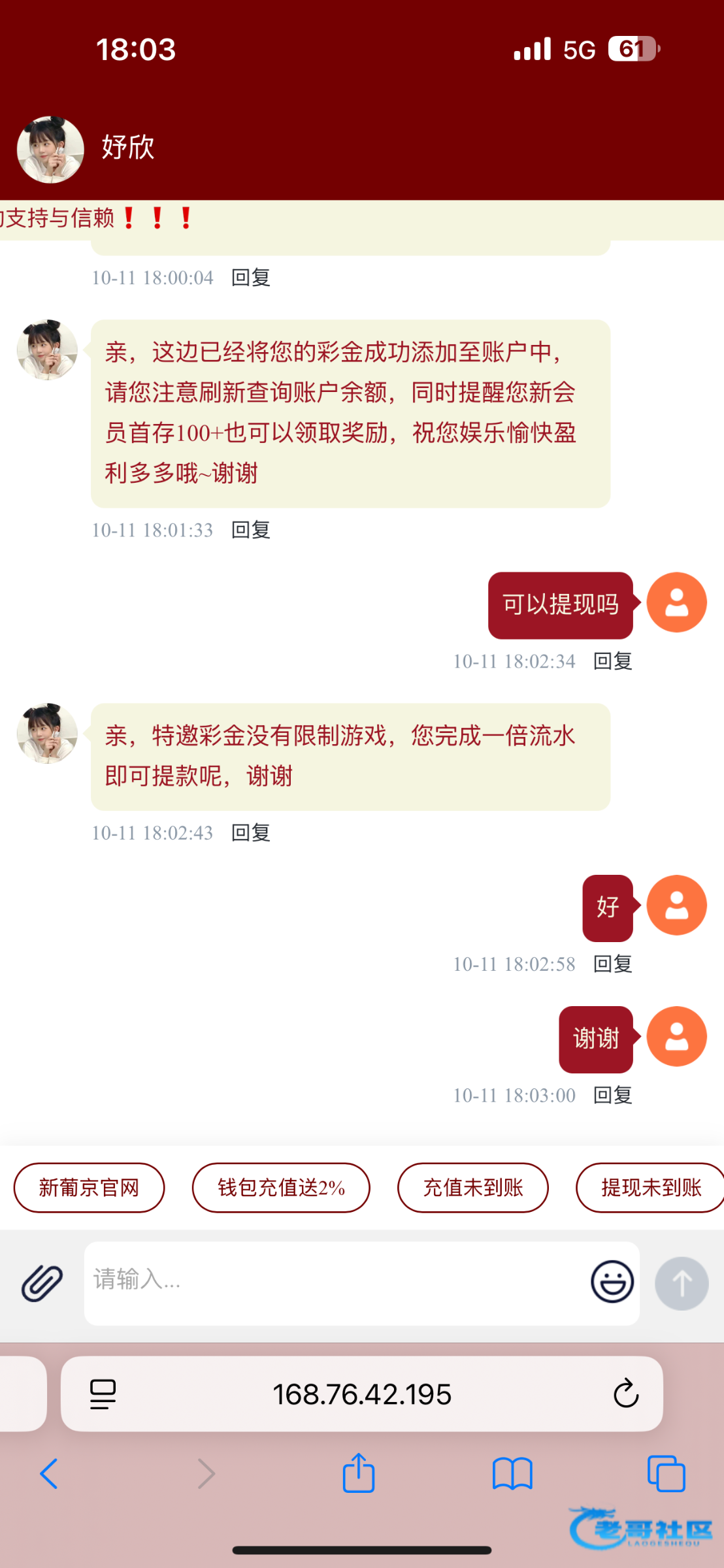Tap 回复 under the 好 message
The image size is (724, 1568).
click(612, 964)
